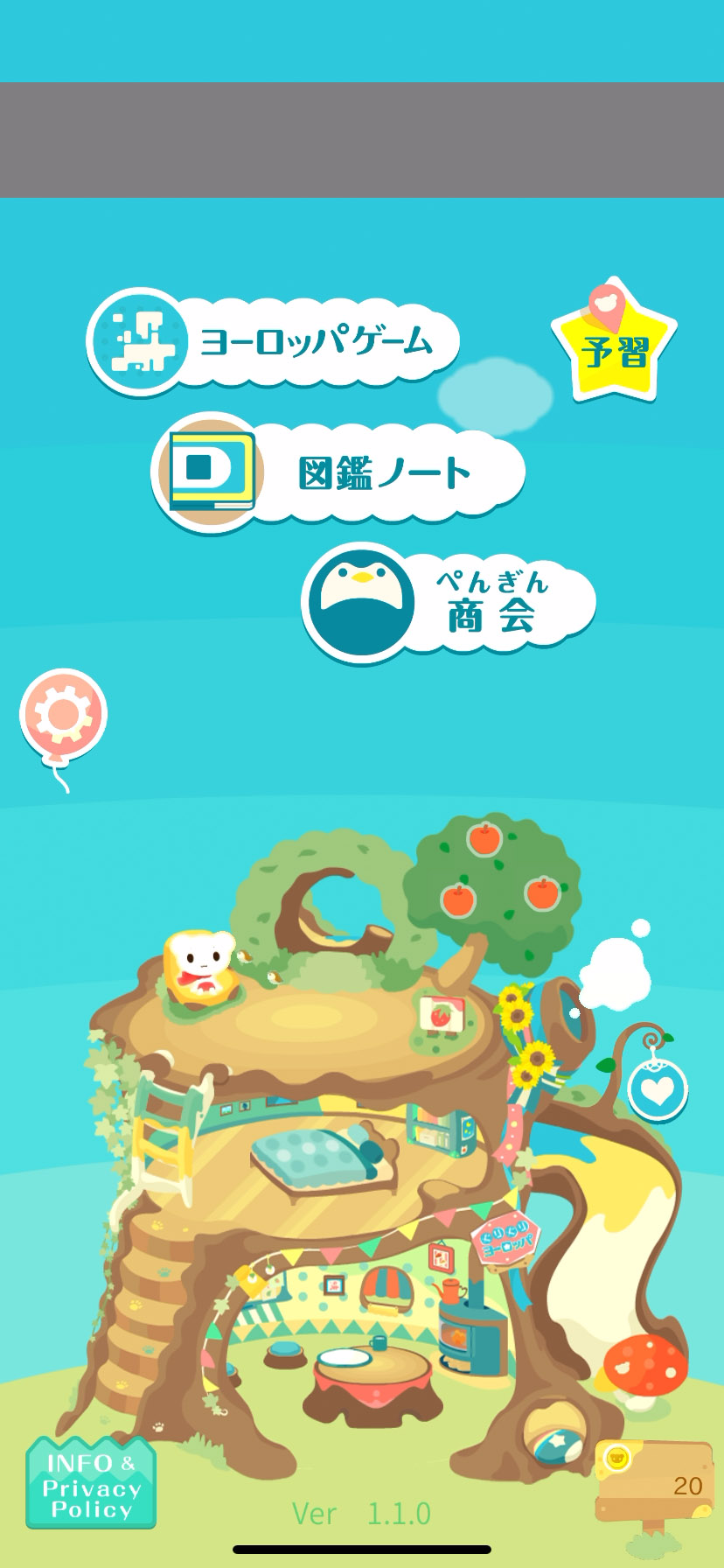Open settings via the gear balloon
Viewport: 724px width, 1568px height.
pos(63,715)
